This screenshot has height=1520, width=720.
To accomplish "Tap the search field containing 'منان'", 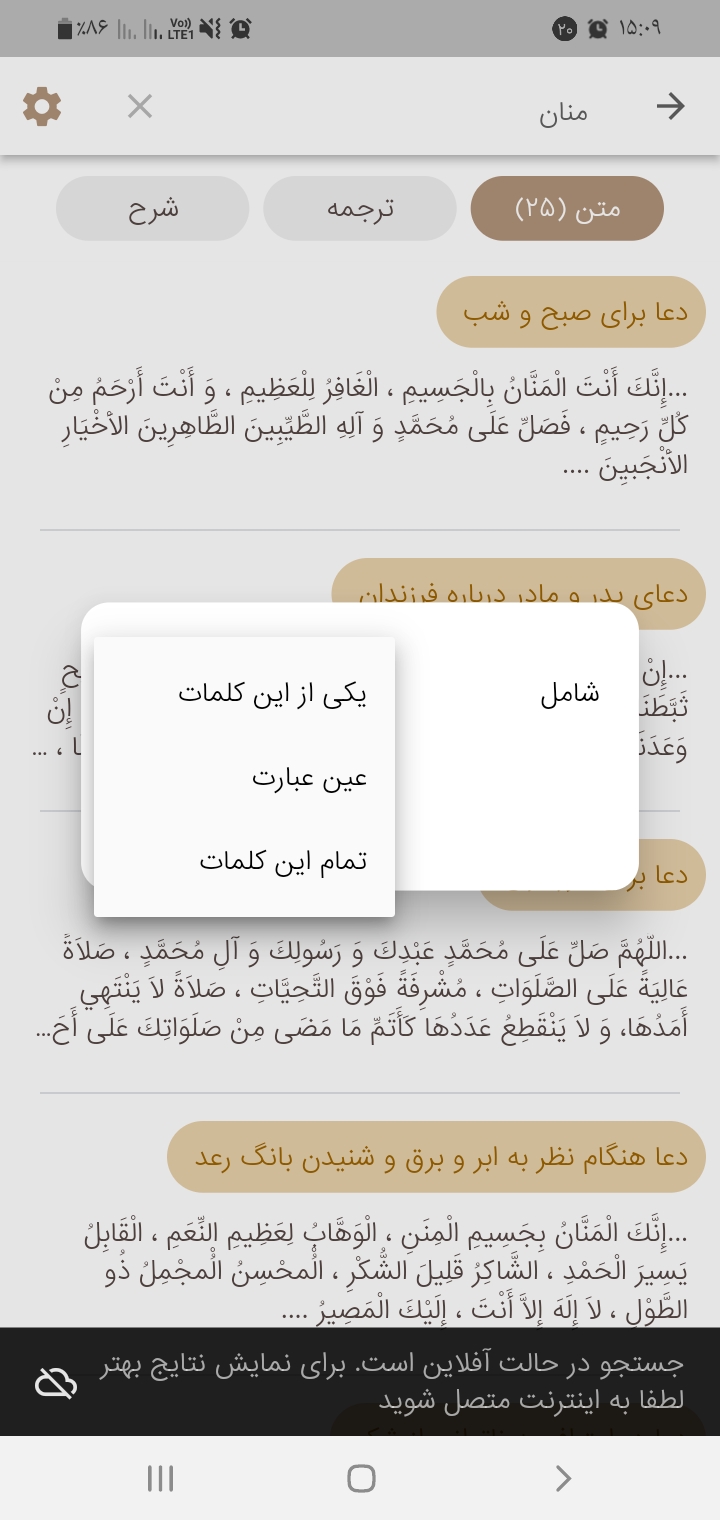I will tap(400, 110).
